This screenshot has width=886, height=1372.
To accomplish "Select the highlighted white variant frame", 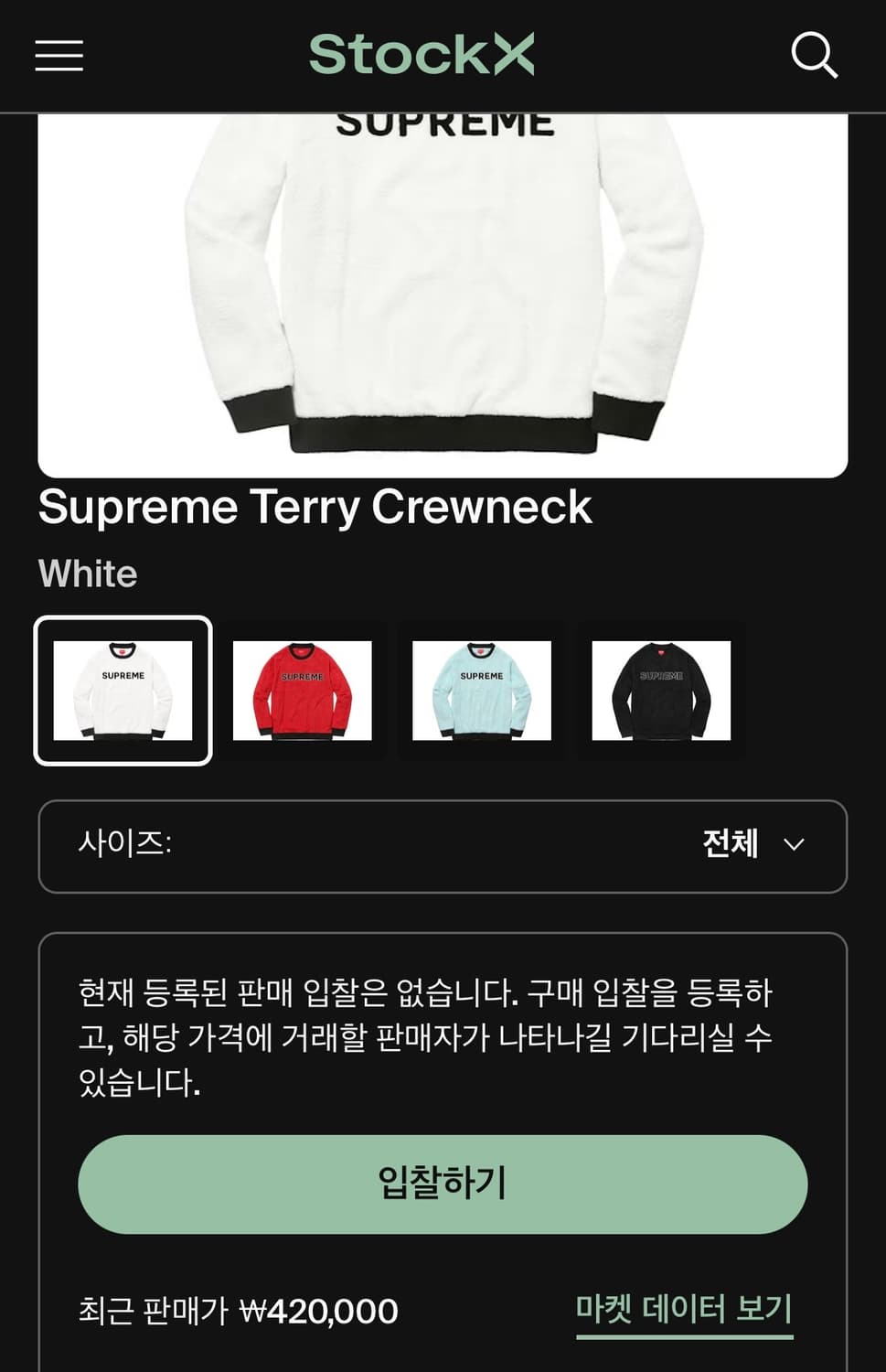I will click(x=123, y=690).
